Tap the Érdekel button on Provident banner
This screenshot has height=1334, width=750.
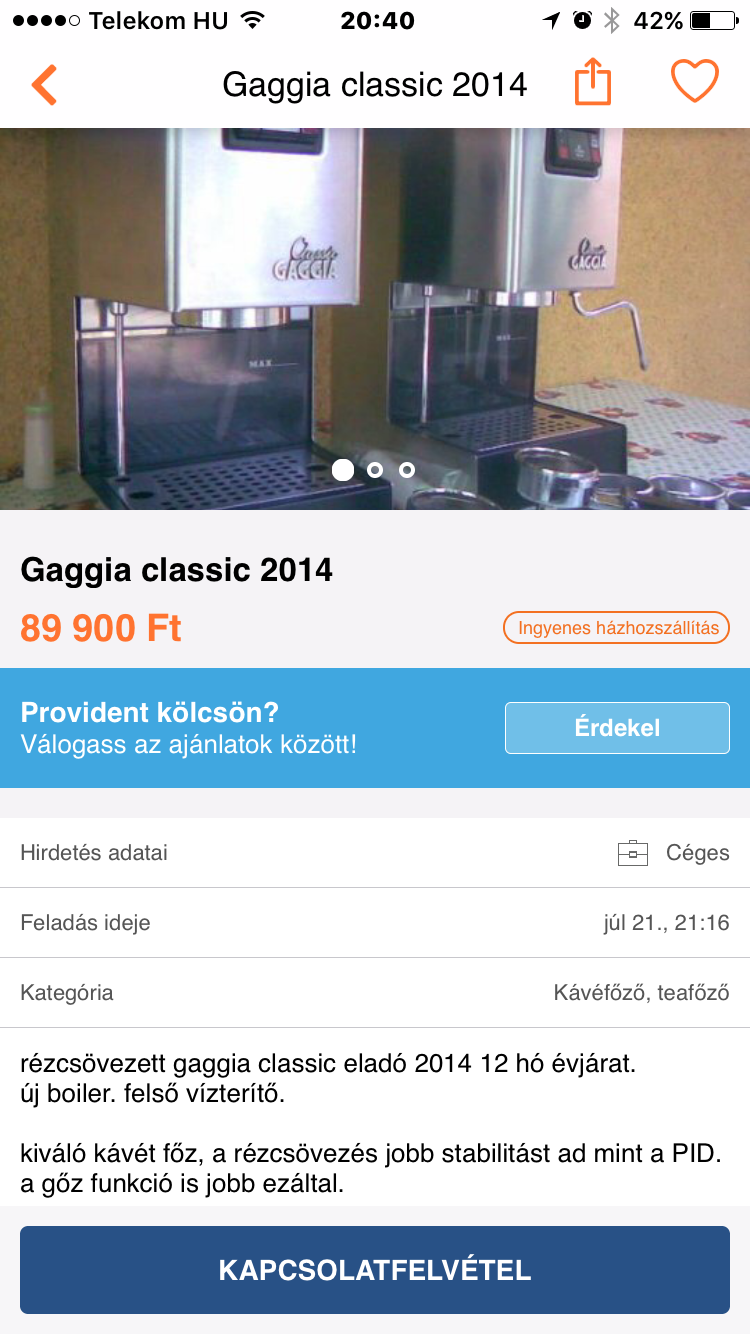(617, 728)
